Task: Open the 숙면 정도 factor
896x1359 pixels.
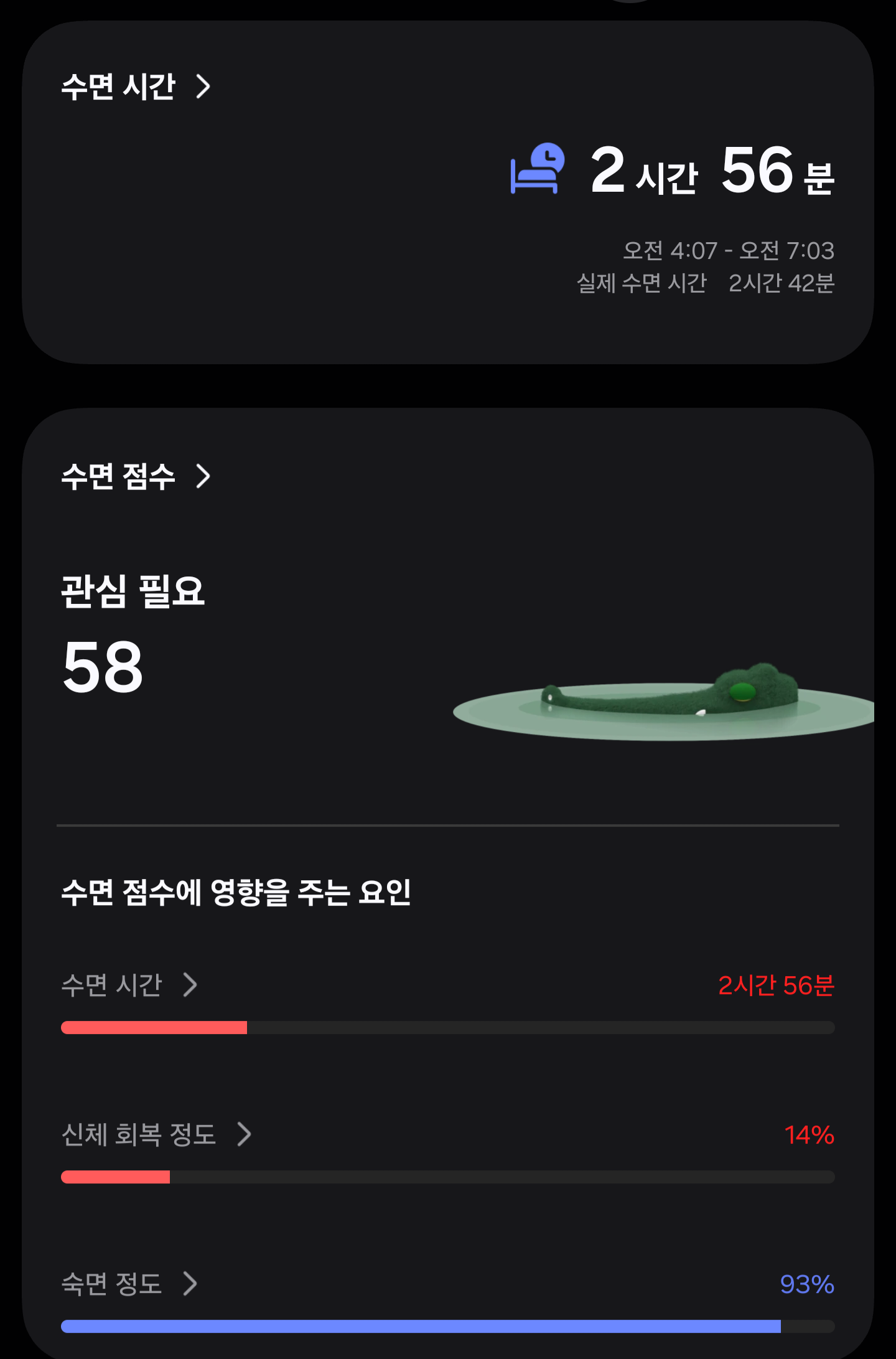Action: click(129, 1284)
